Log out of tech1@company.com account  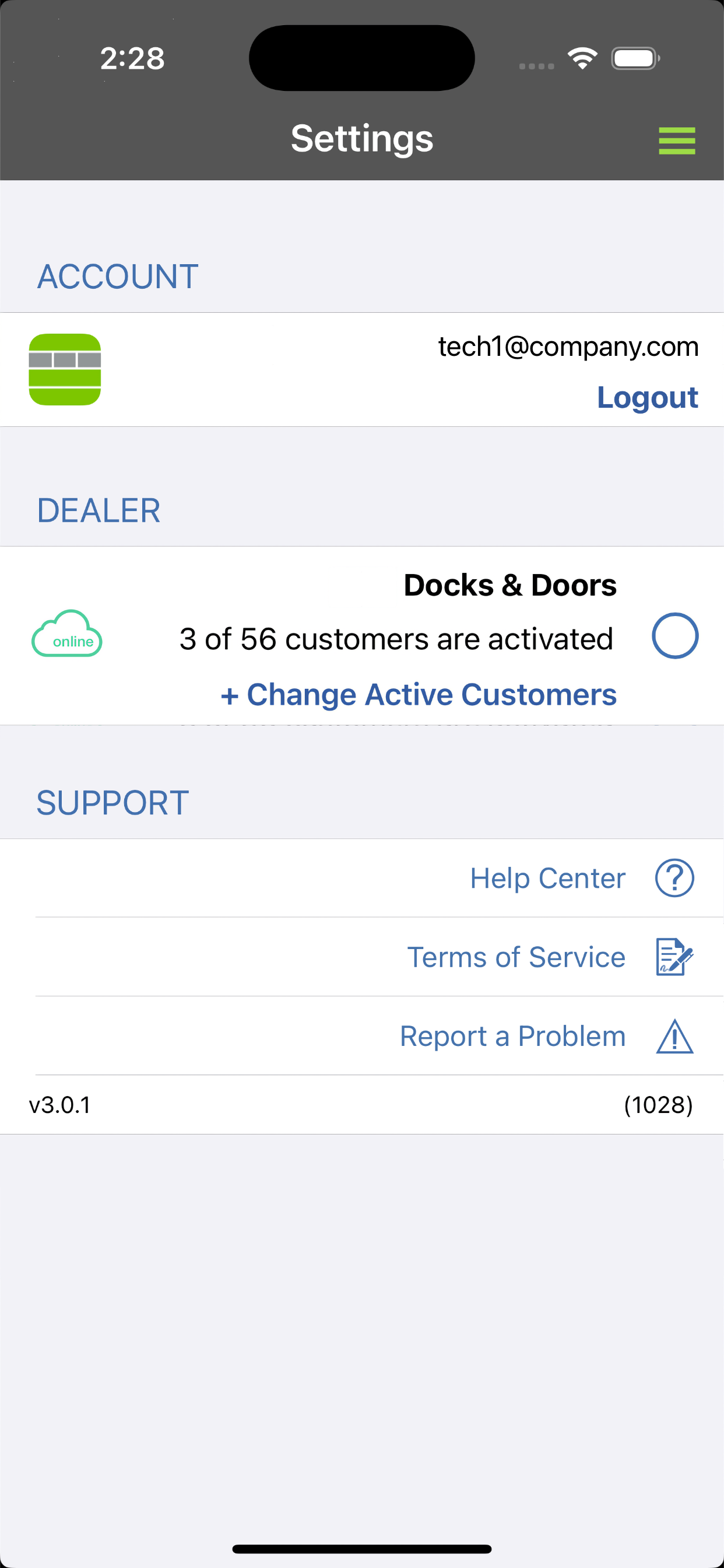(646, 397)
